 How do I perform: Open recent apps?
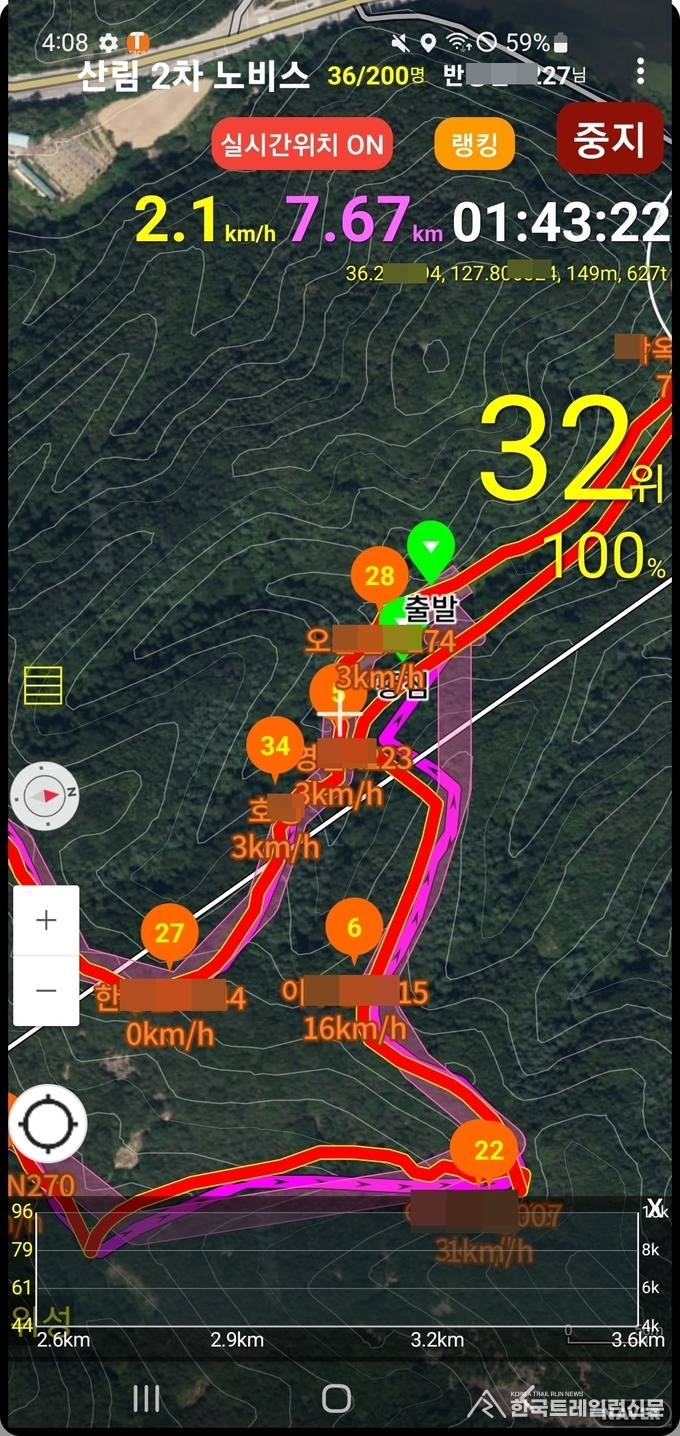pyautogui.click(x=147, y=1398)
